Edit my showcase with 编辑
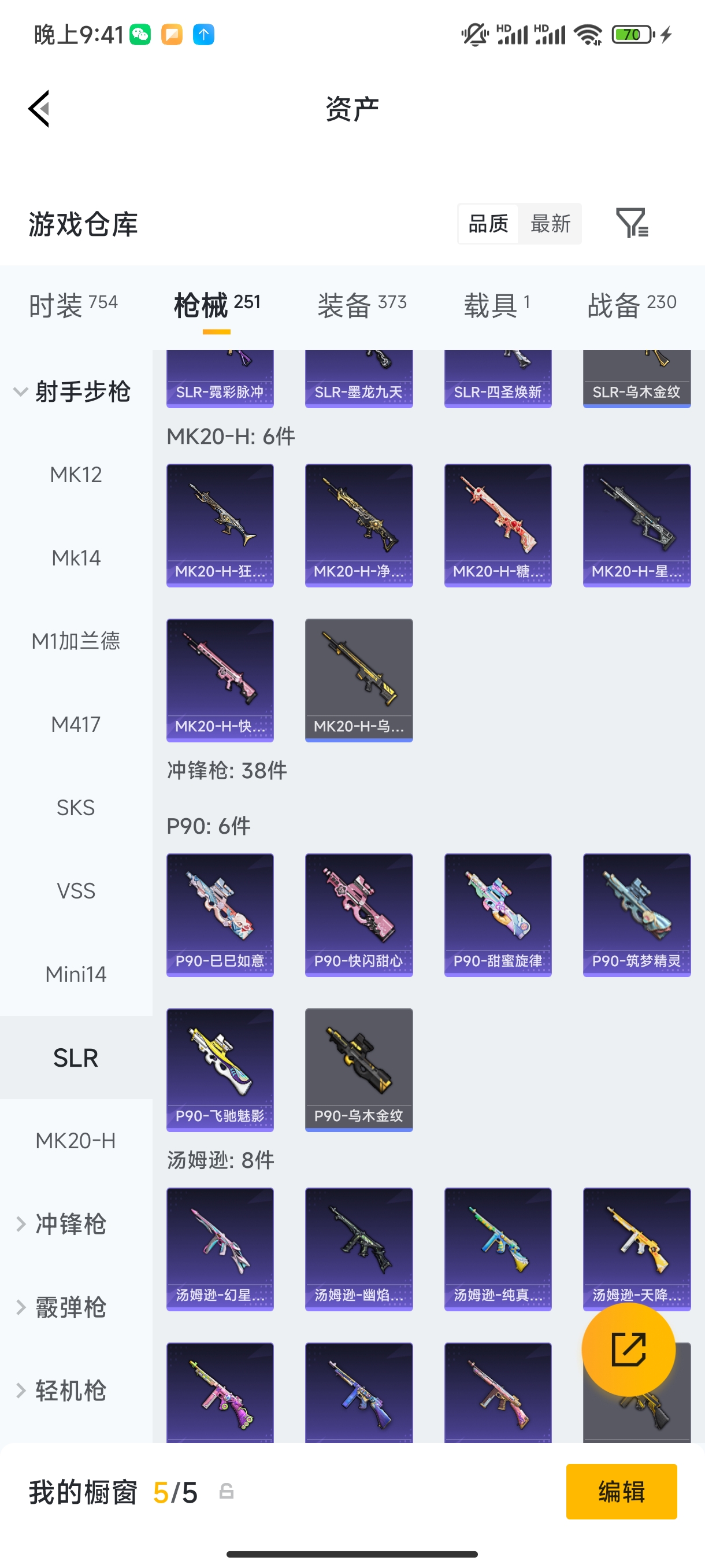Image resolution: width=705 pixels, height=1568 pixels. point(621,1491)
